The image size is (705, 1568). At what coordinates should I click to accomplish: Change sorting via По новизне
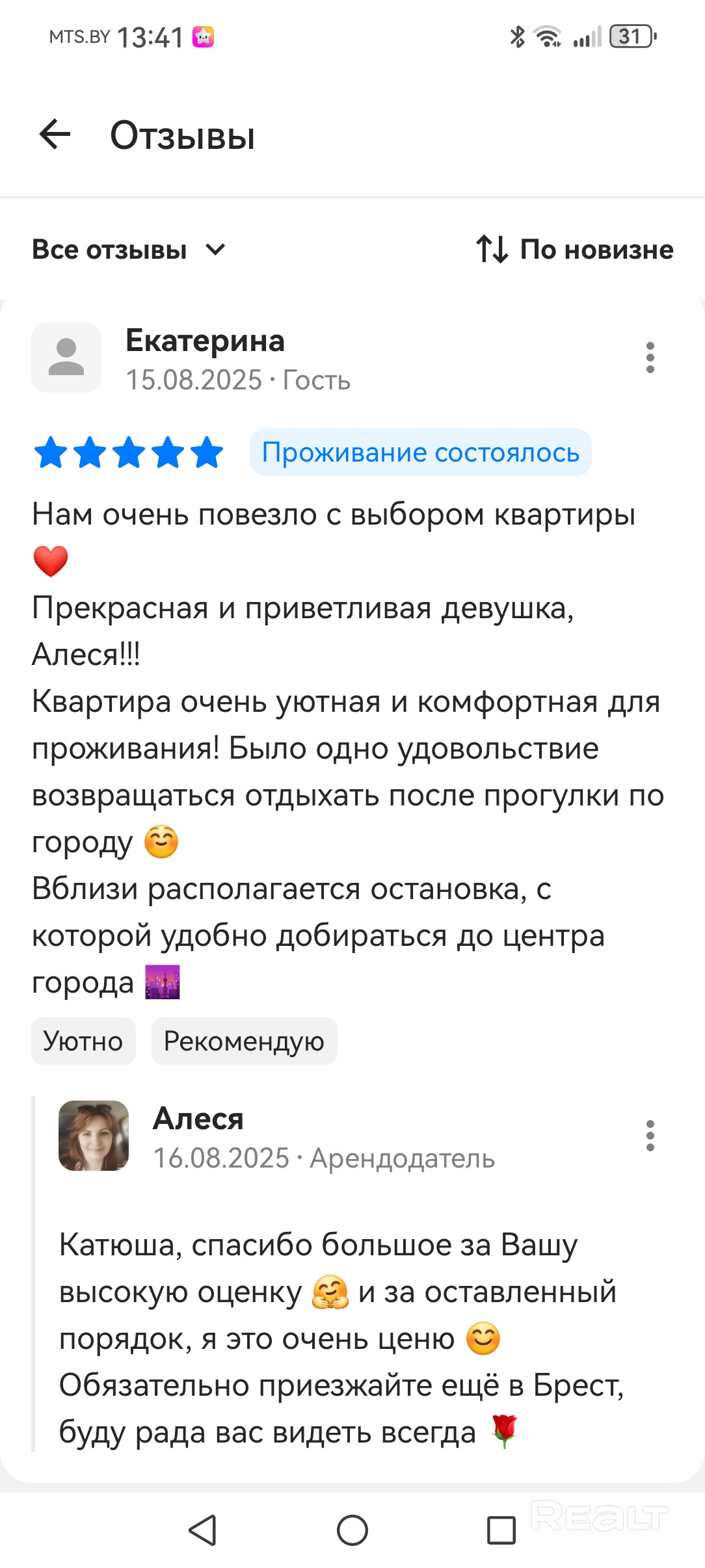point(575,250)
